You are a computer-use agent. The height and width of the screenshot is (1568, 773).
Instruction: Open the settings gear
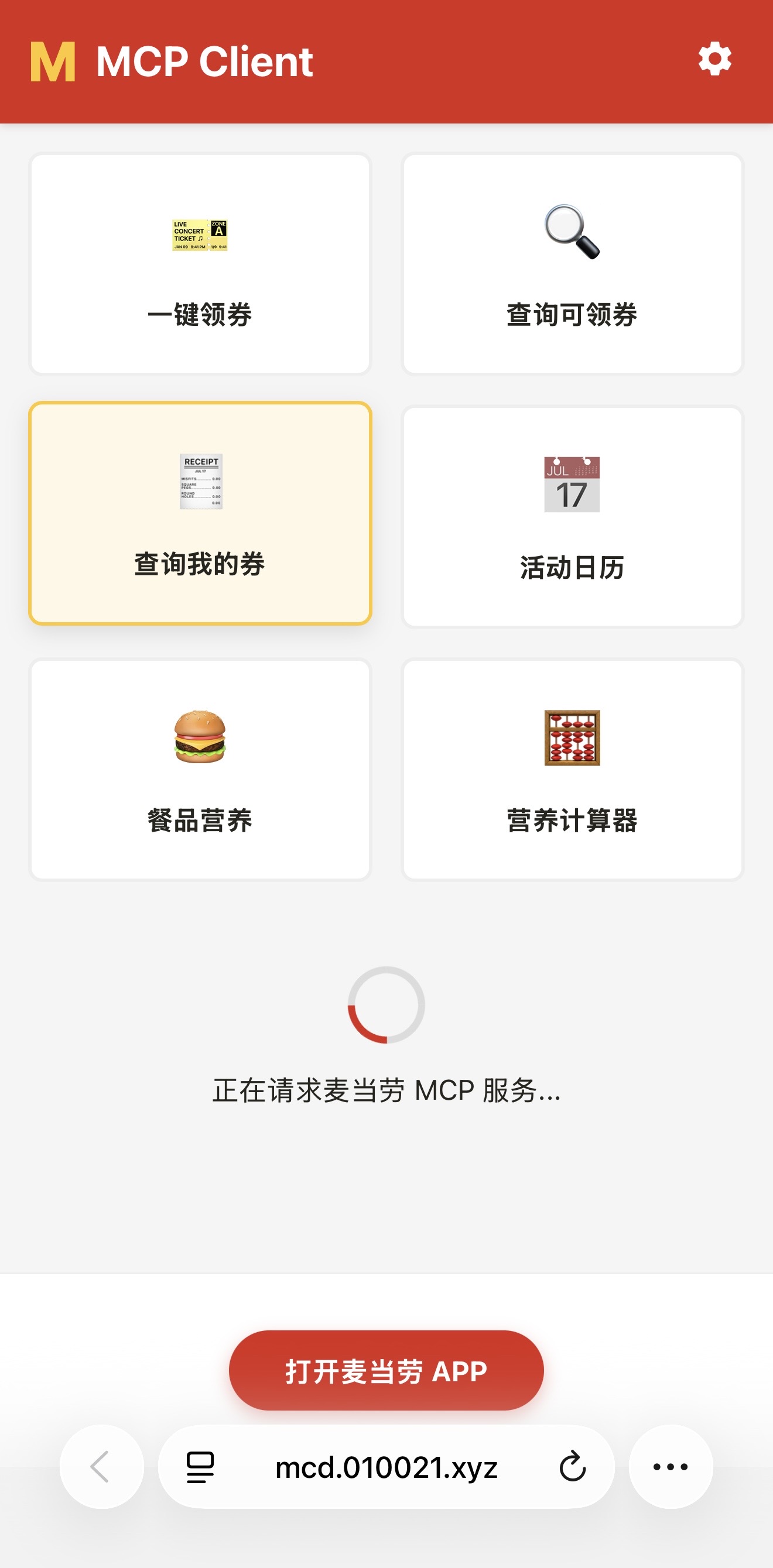point(714,60)
